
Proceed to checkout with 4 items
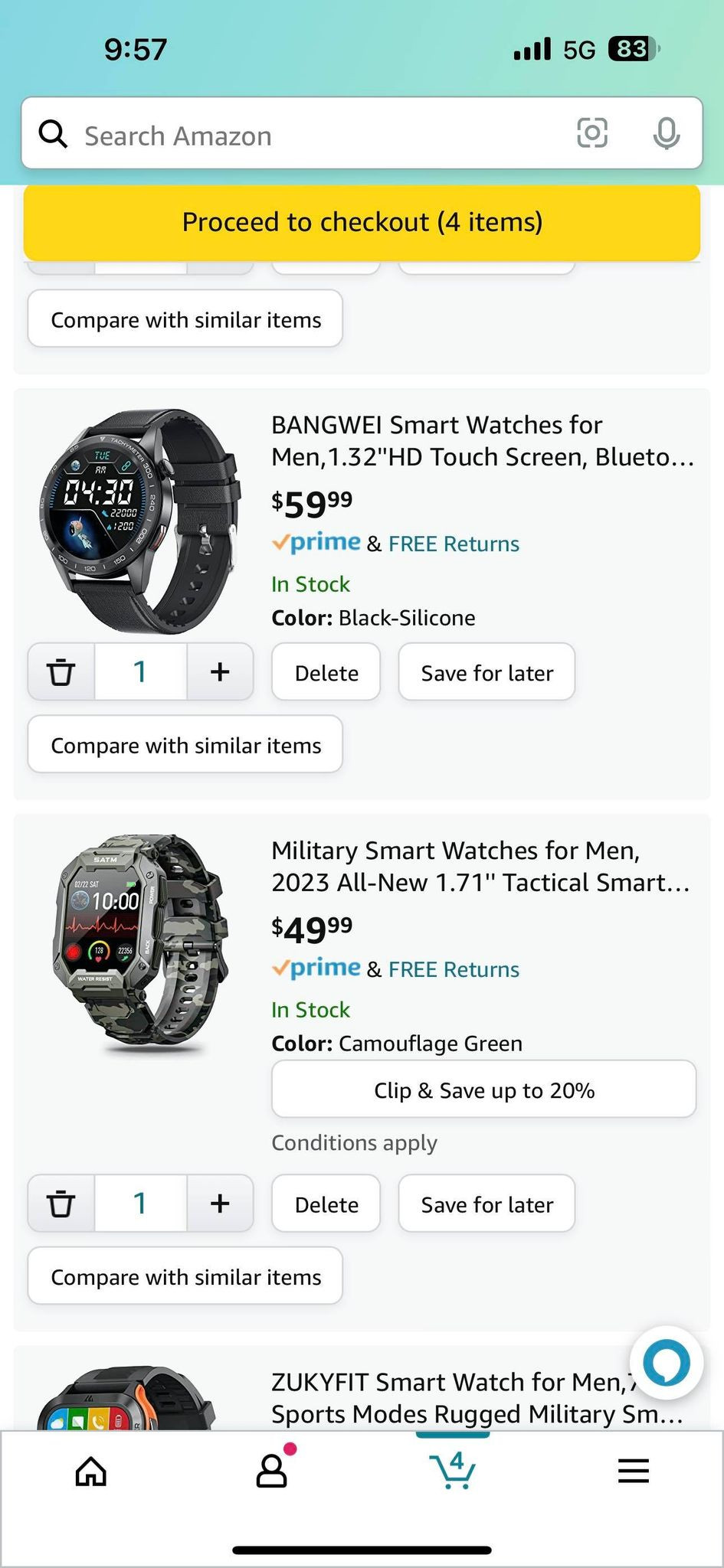(x=362, y=222)
